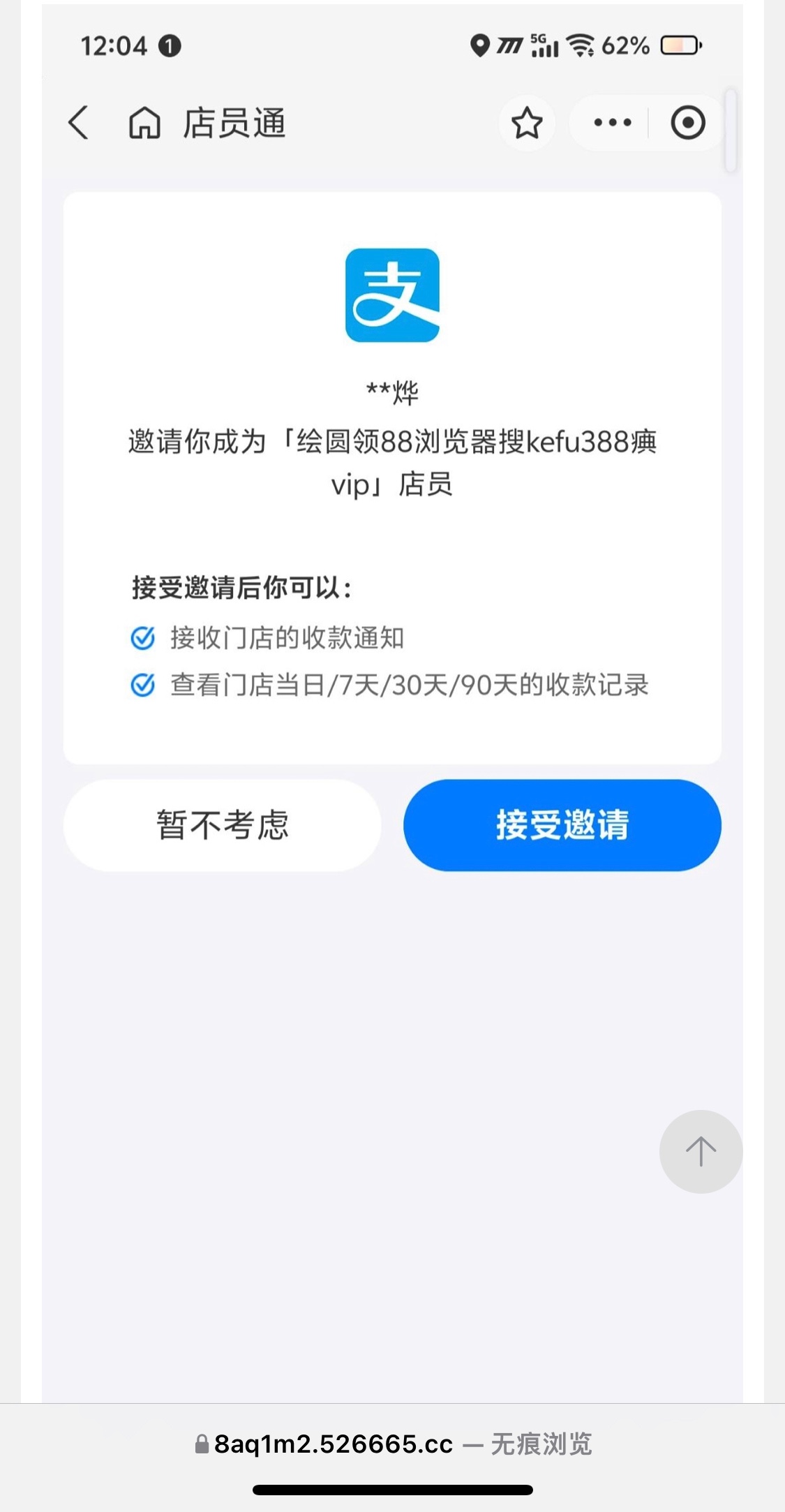Close mini program via circle target icon
The image size is (785, 1512).
pos(687,123)
